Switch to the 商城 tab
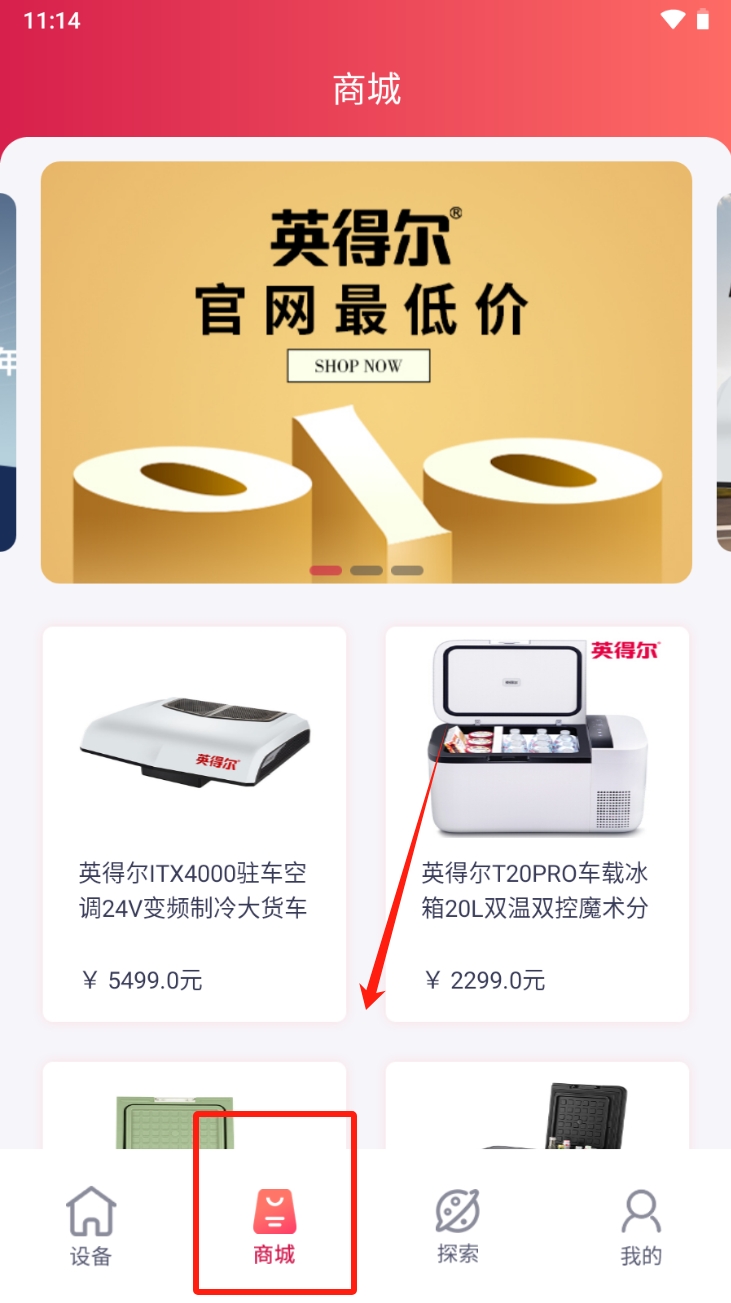Viewport: 731px width, 1303px height. (x=274, y=1226)
